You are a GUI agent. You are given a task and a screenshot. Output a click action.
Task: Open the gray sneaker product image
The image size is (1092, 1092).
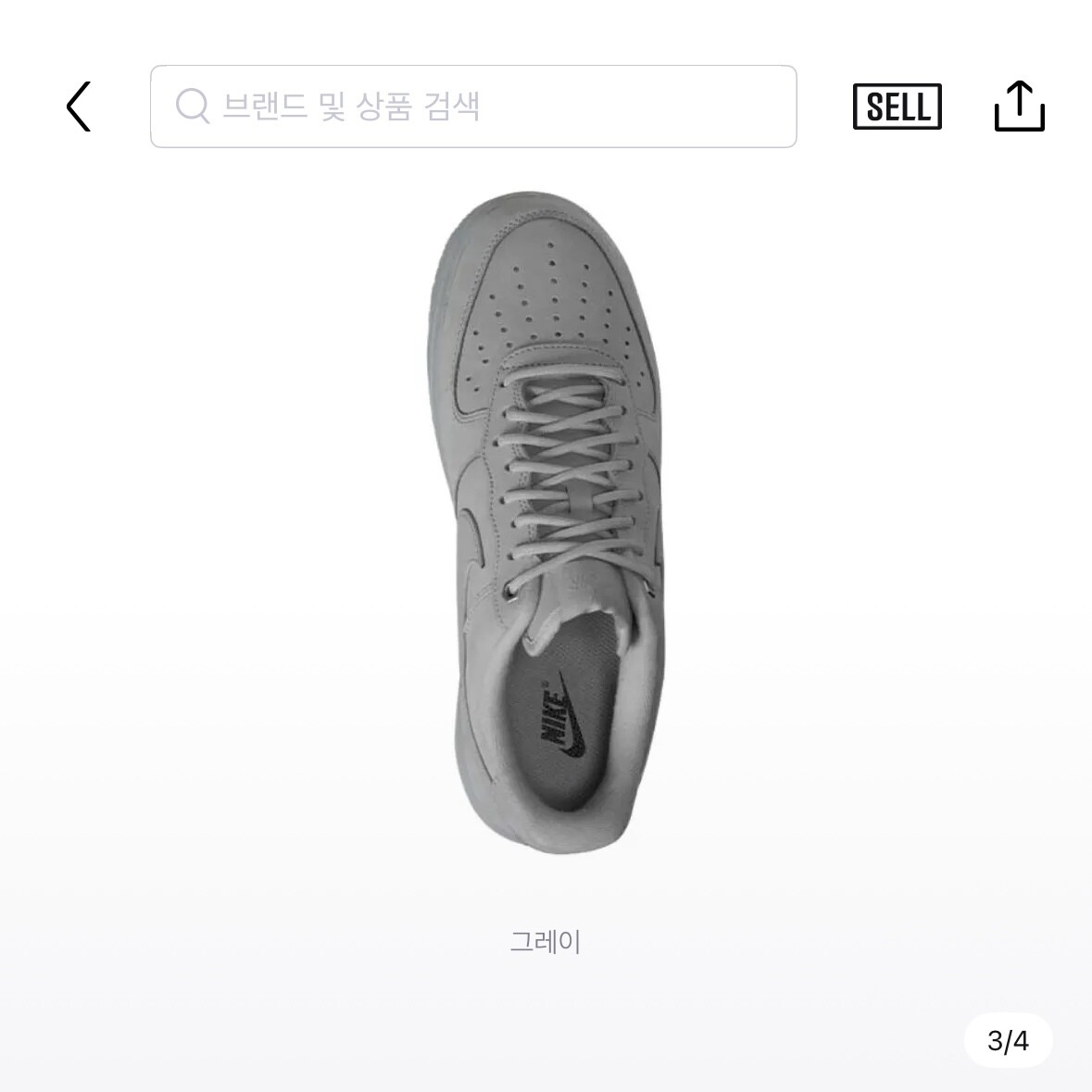point(546,522)
